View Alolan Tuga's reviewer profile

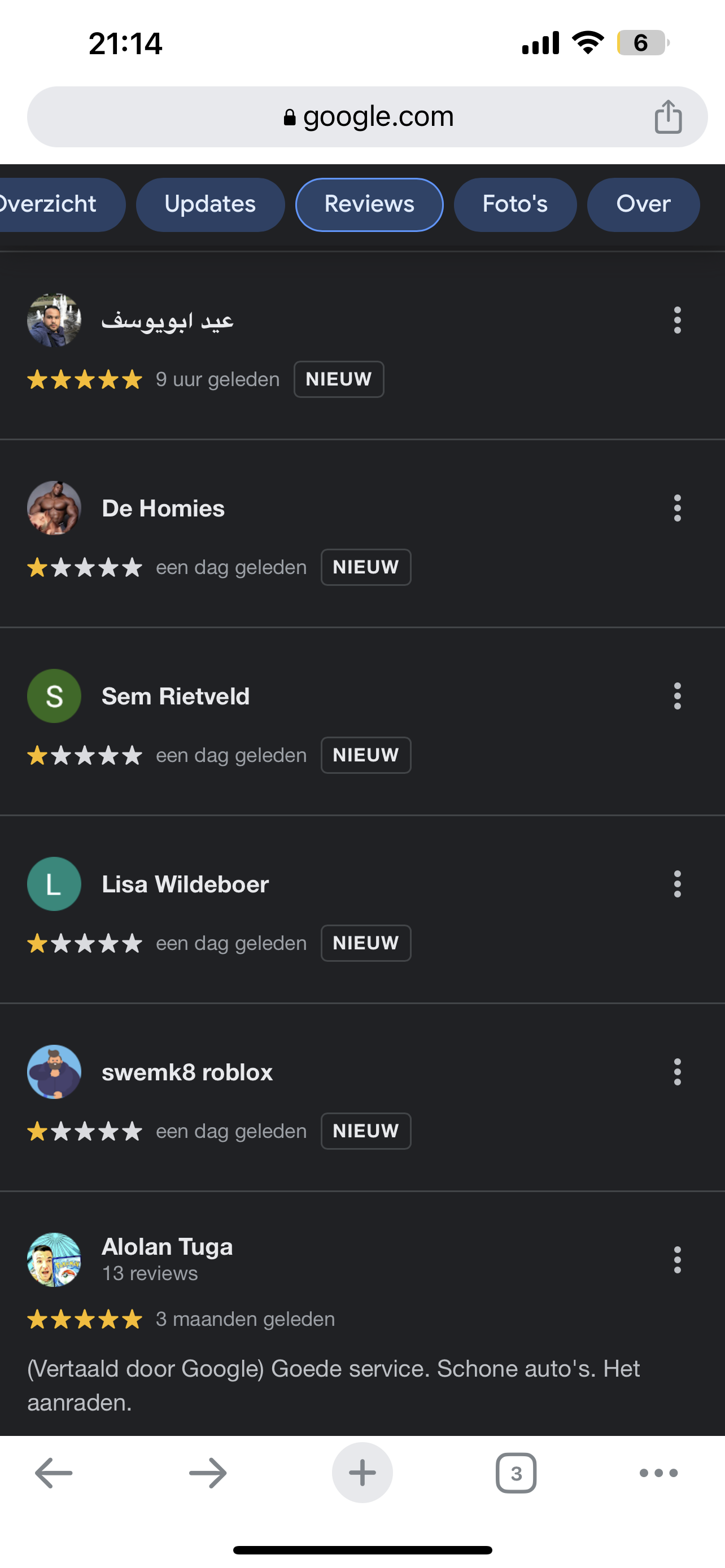point(167,1247)
